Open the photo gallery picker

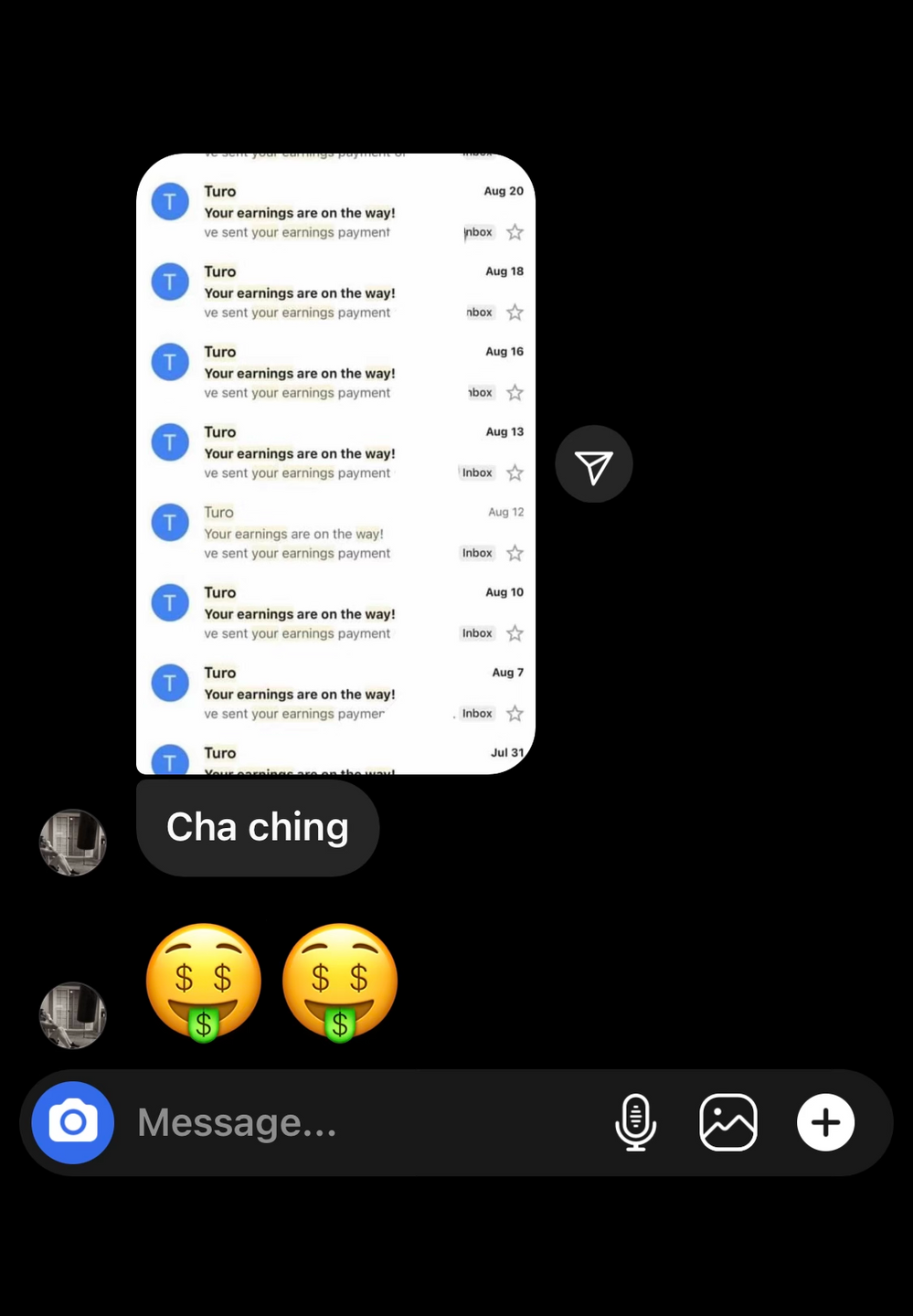click(728, 1122)
